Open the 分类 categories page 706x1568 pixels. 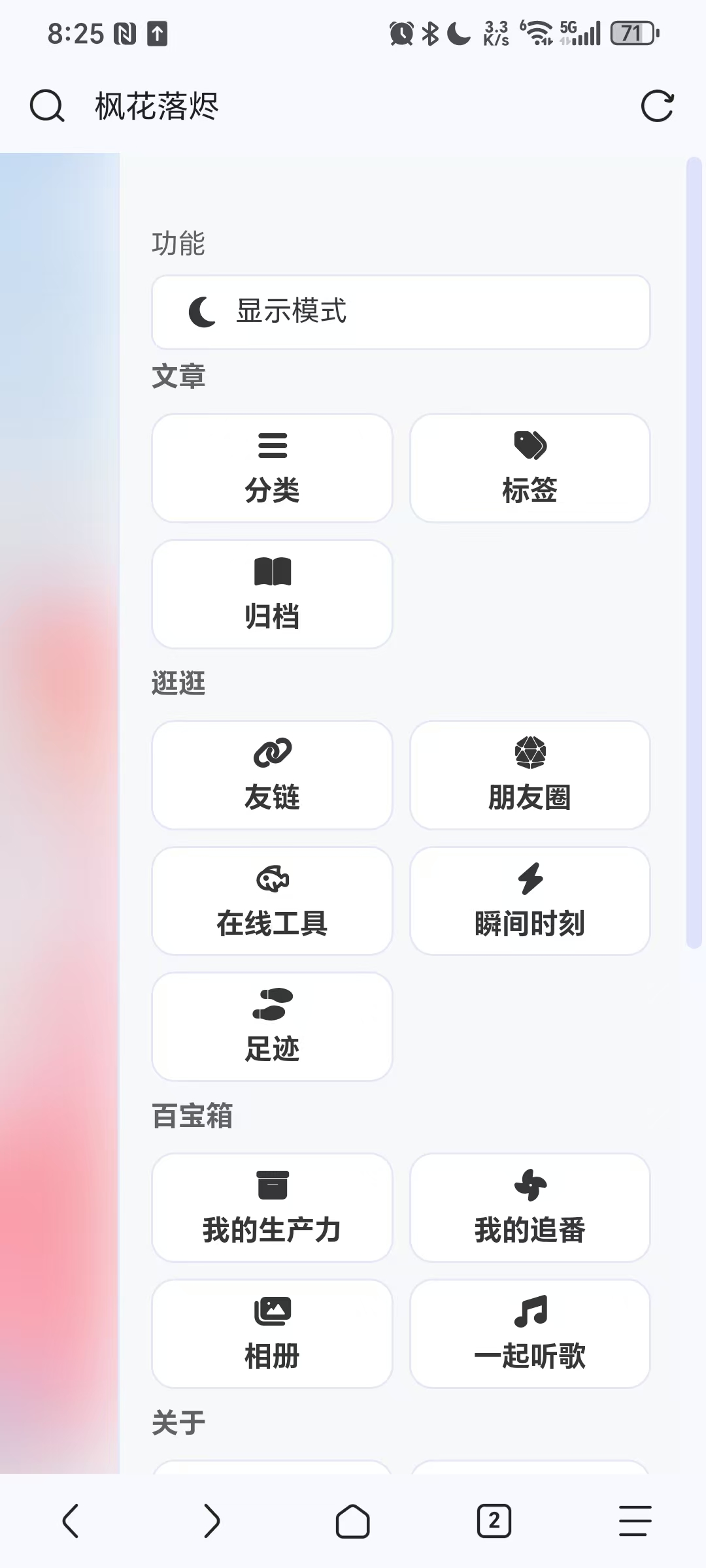[272, 468]
